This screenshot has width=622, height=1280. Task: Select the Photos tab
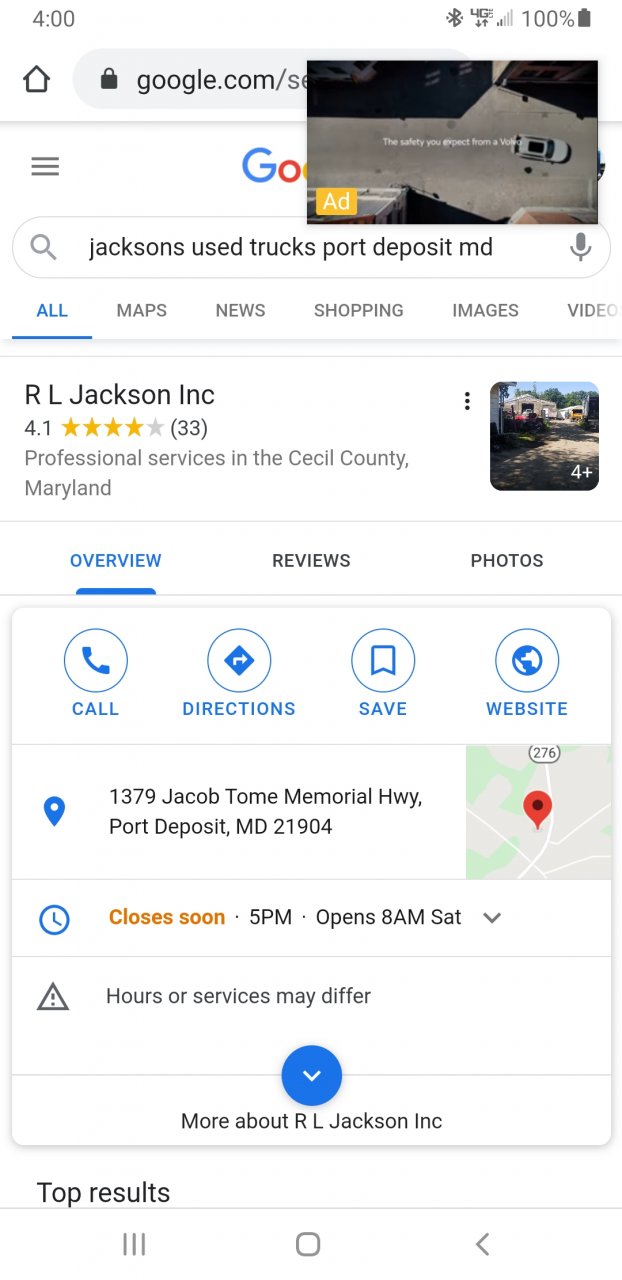coord(507,561)
